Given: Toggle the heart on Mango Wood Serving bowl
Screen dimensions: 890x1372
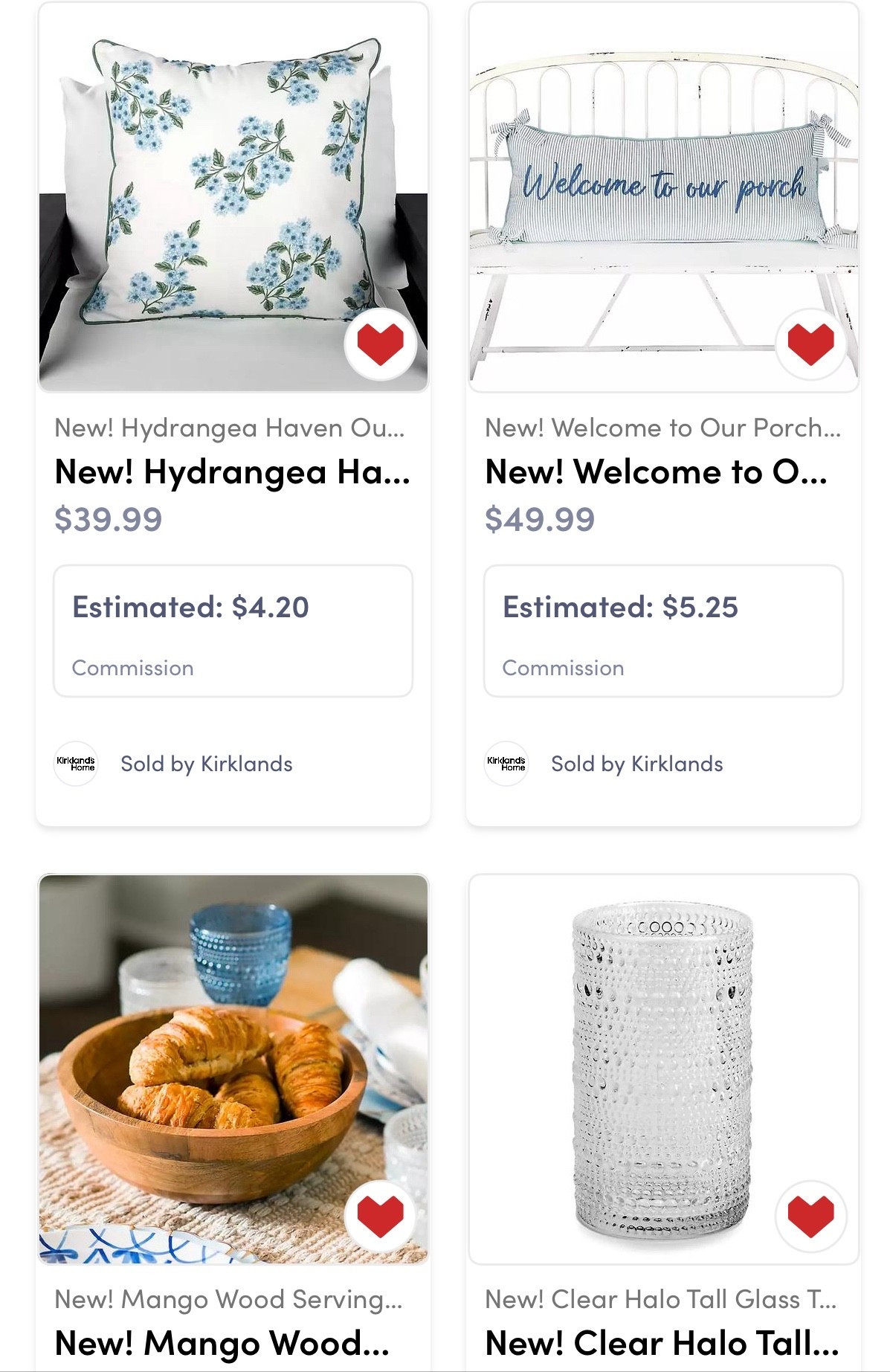Looking at the screenshot, I should coord(380,1215).
